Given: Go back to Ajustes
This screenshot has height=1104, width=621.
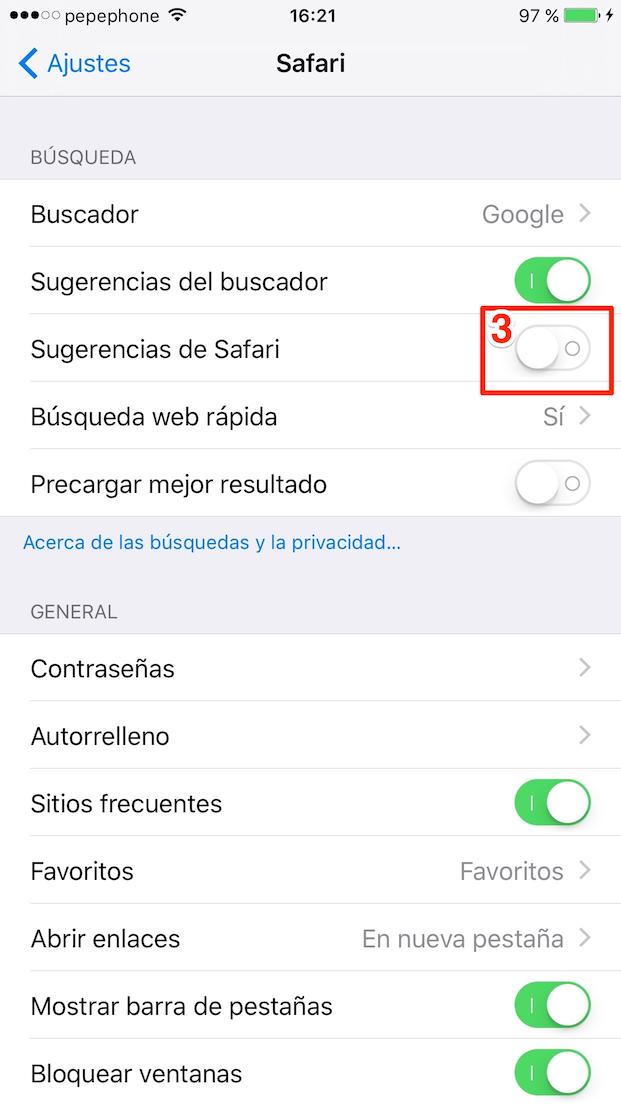Looking at the screenshot, I should [x=75, y=64].
